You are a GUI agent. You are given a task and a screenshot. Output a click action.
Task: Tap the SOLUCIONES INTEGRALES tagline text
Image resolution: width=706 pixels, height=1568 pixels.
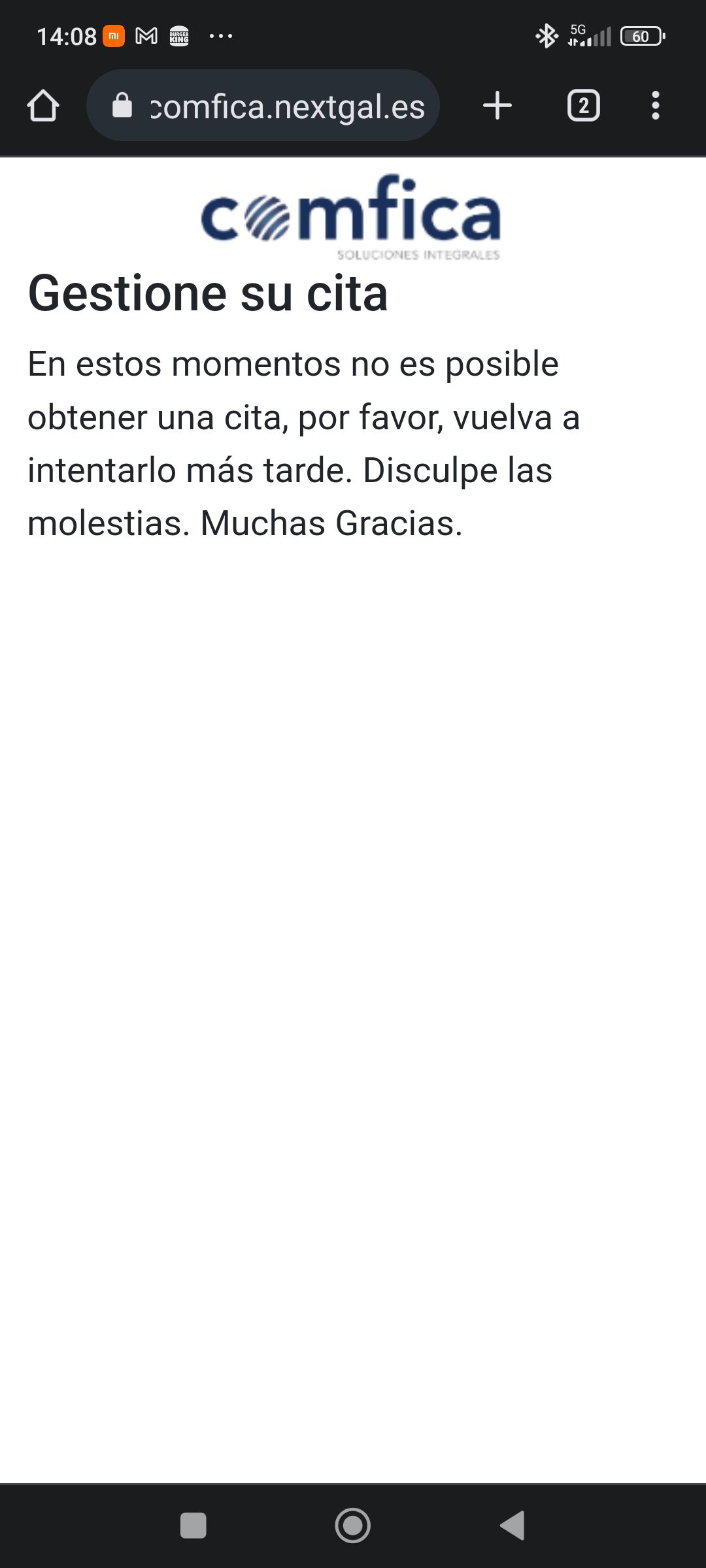pos(419,254)
